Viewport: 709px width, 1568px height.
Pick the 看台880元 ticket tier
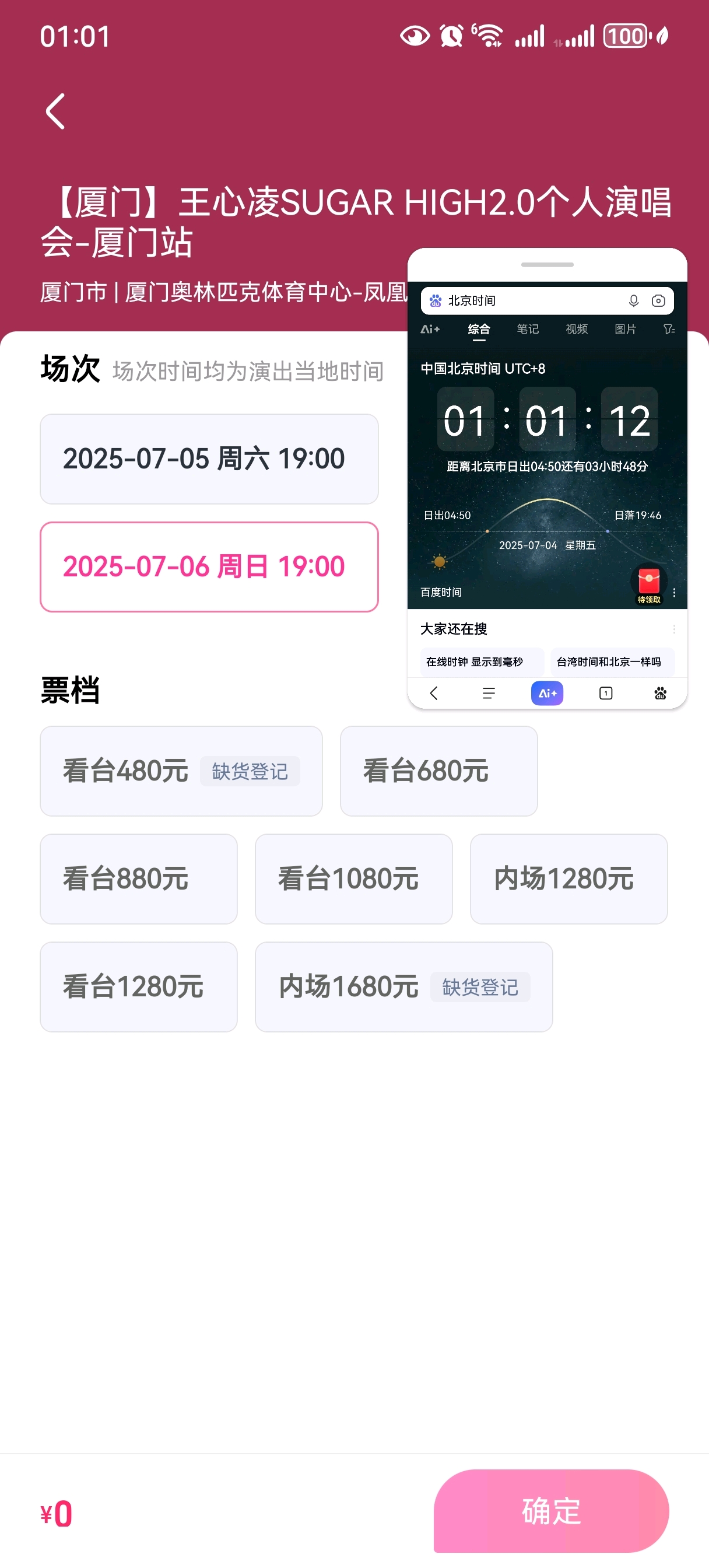[138, 878]
